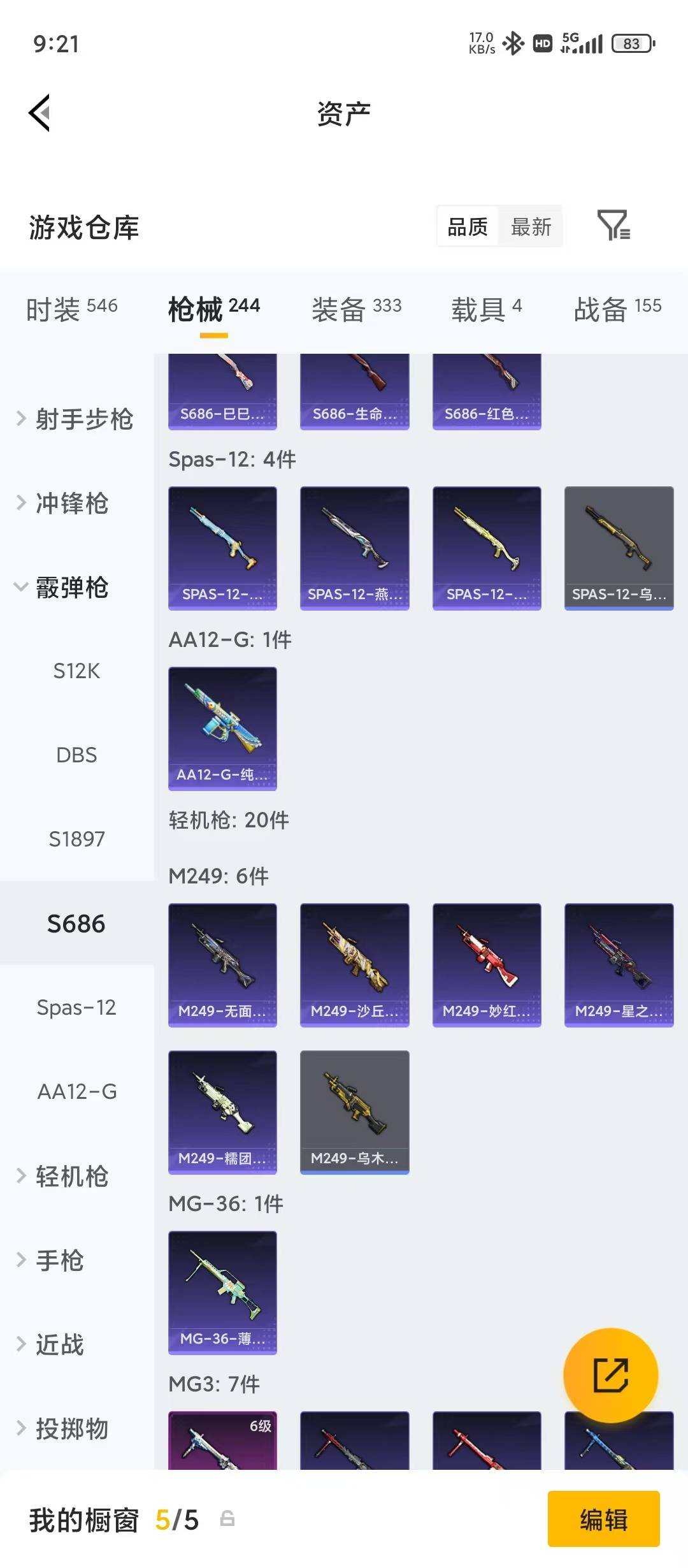The height and width of the screenshot is (1568, 688).
Task: Open the filter icon next to 最新
Action: tap(613, 226)
